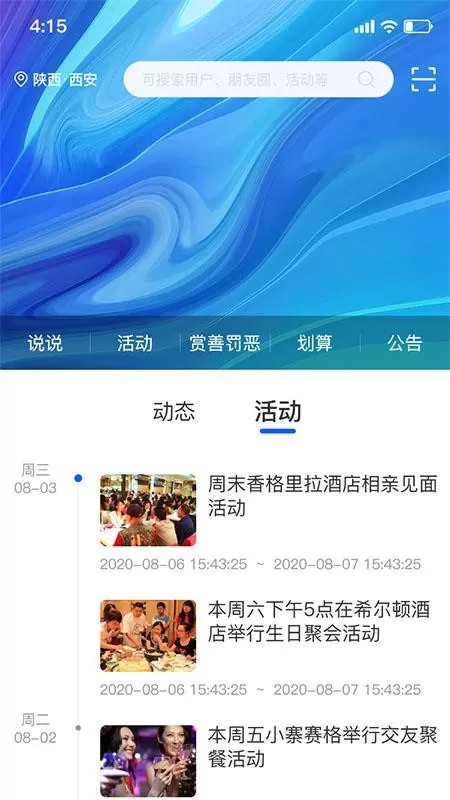Open the QR scan icon
450x800 pixels.
point(423,80)
